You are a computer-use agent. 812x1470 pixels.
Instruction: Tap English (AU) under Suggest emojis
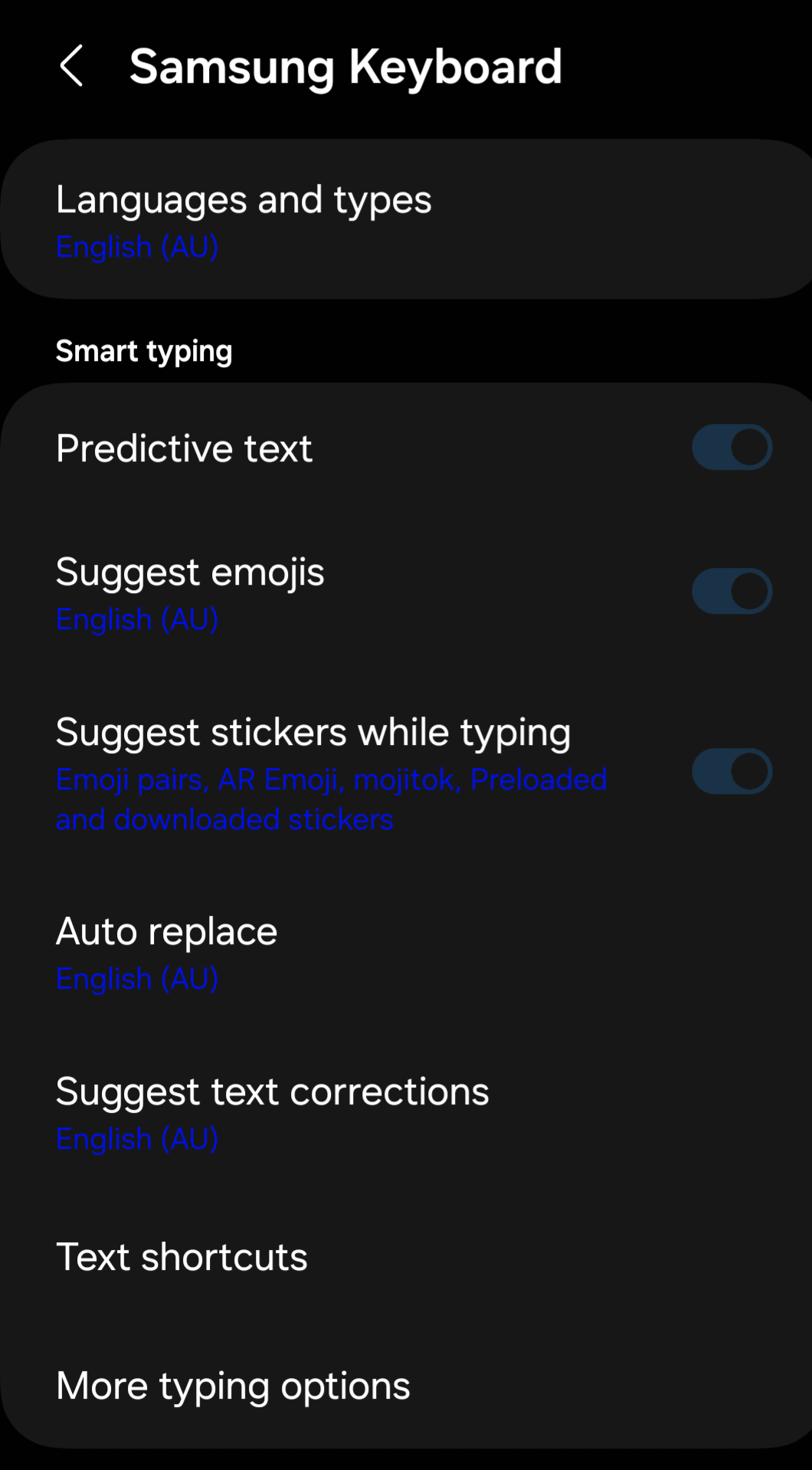point(136,619)
